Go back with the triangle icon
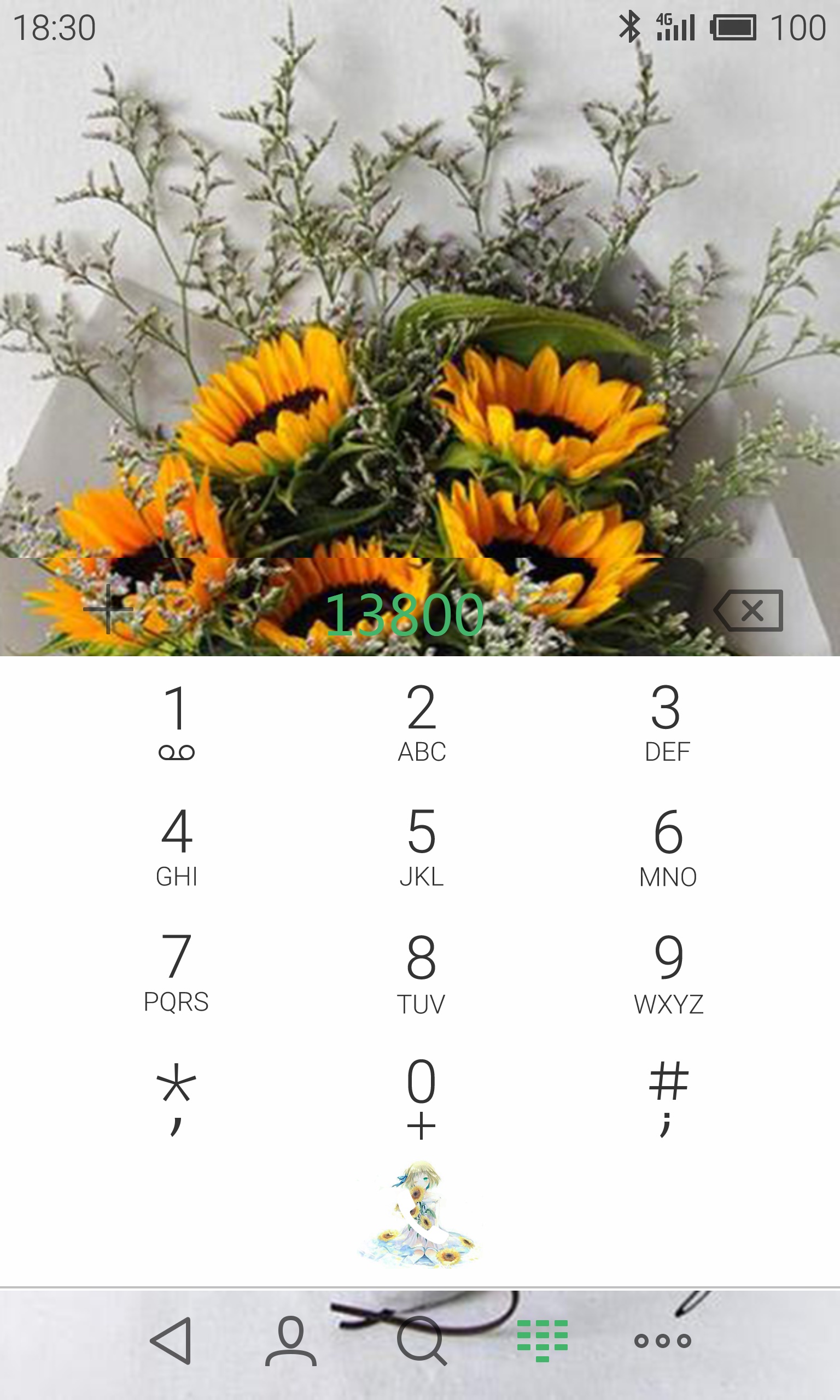The width and height of the screenshot is (840, 1400). click(x=171, y=1340)
